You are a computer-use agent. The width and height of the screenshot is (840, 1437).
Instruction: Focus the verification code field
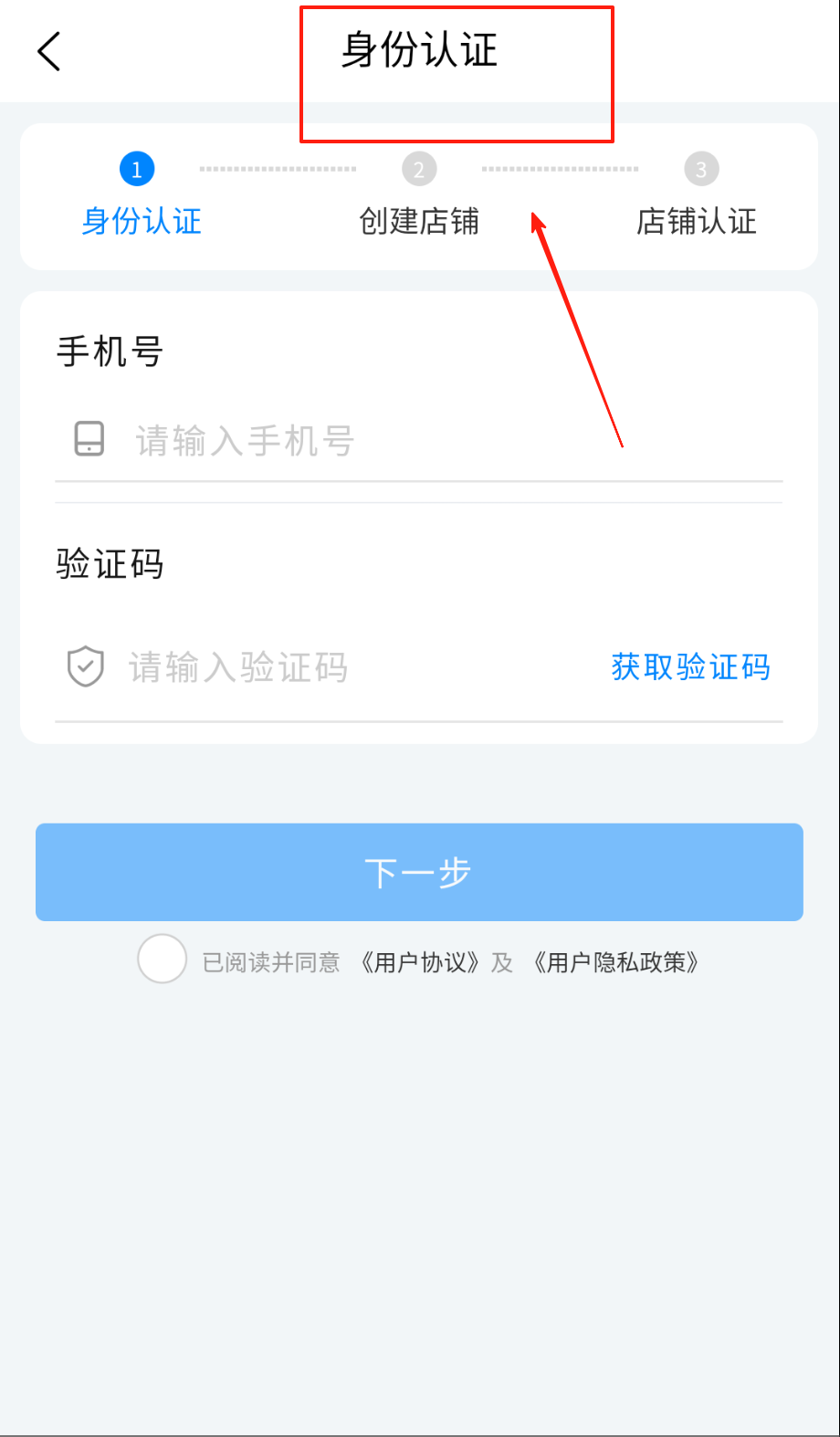pos(347,667)
